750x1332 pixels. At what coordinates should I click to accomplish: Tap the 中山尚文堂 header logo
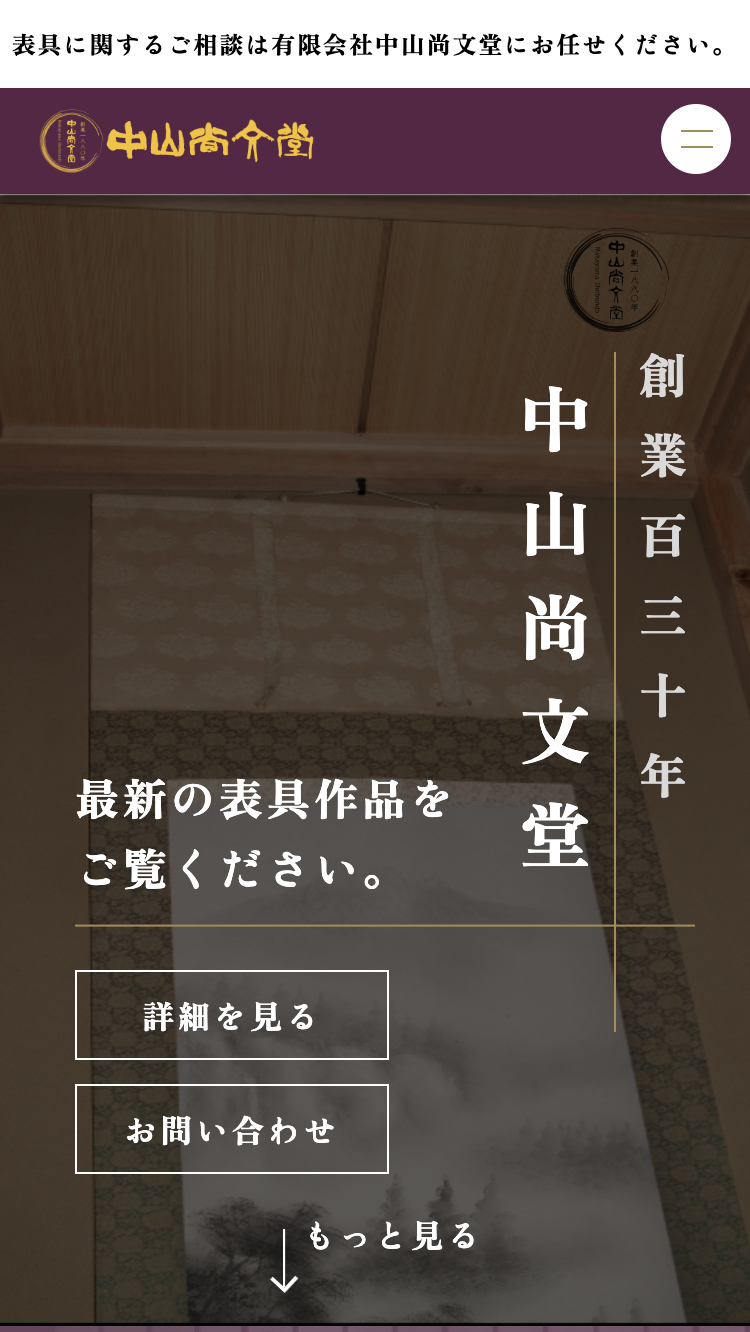tap(177, 141)
